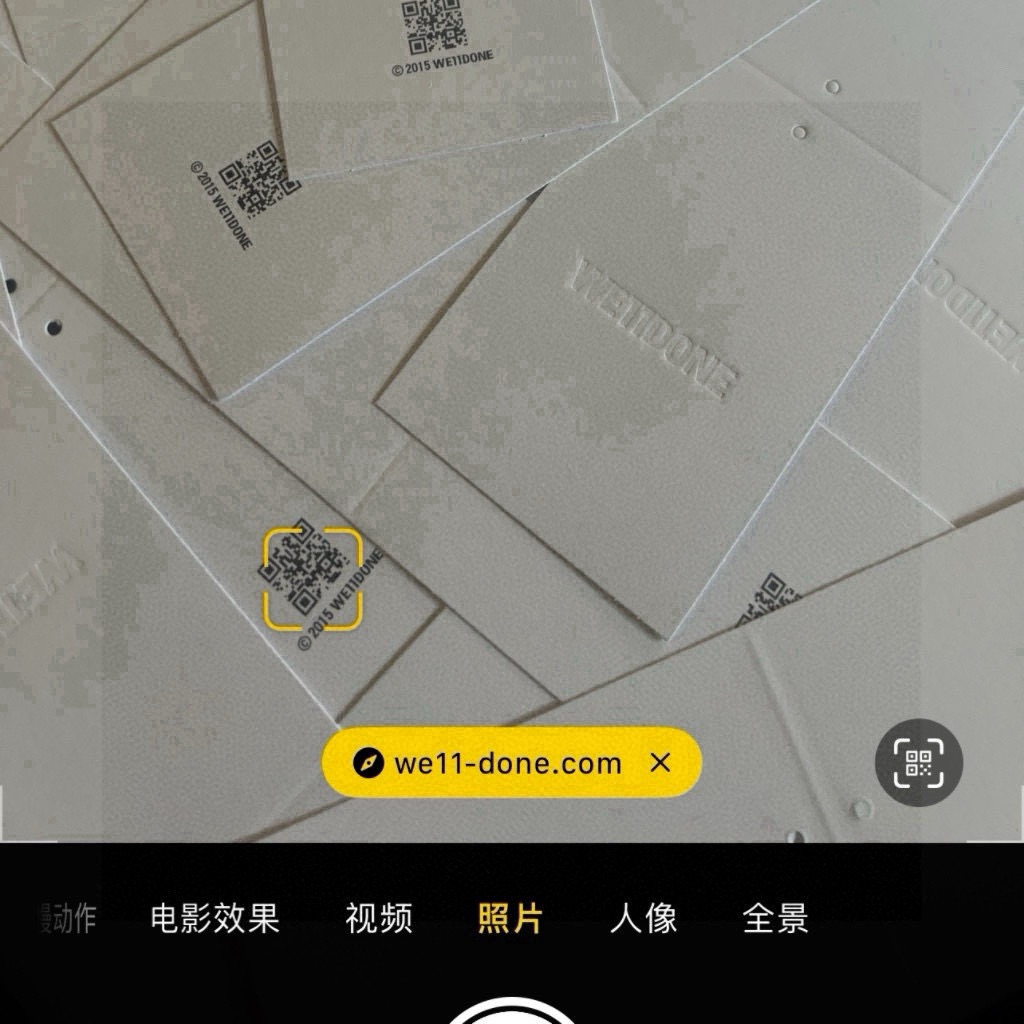Switch to 视频 camera mode

pos(379,918)
